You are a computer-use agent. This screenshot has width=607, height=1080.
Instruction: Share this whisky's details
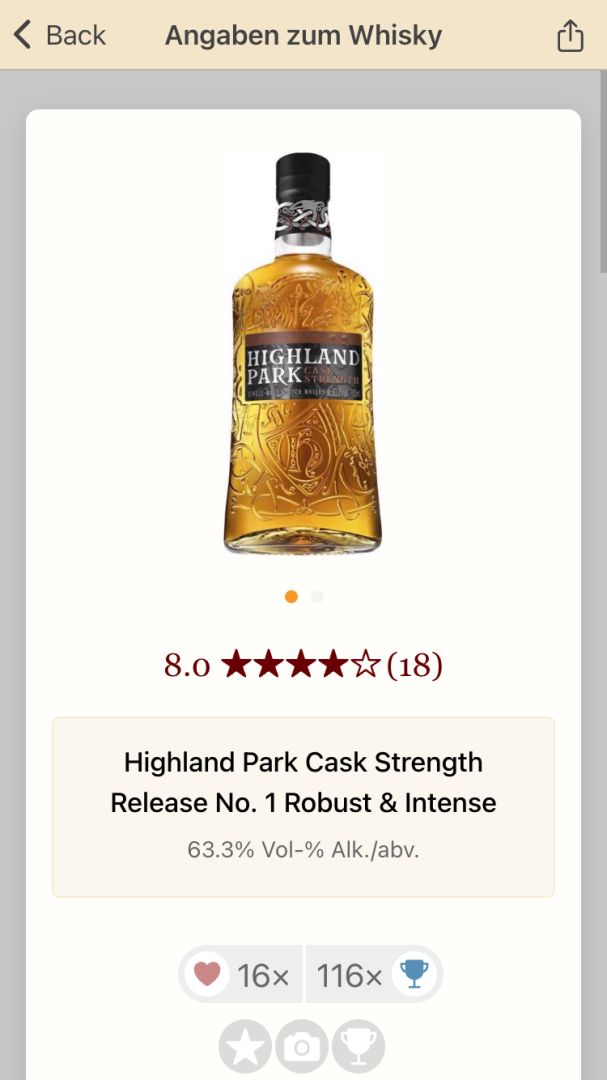click(569, 36)
